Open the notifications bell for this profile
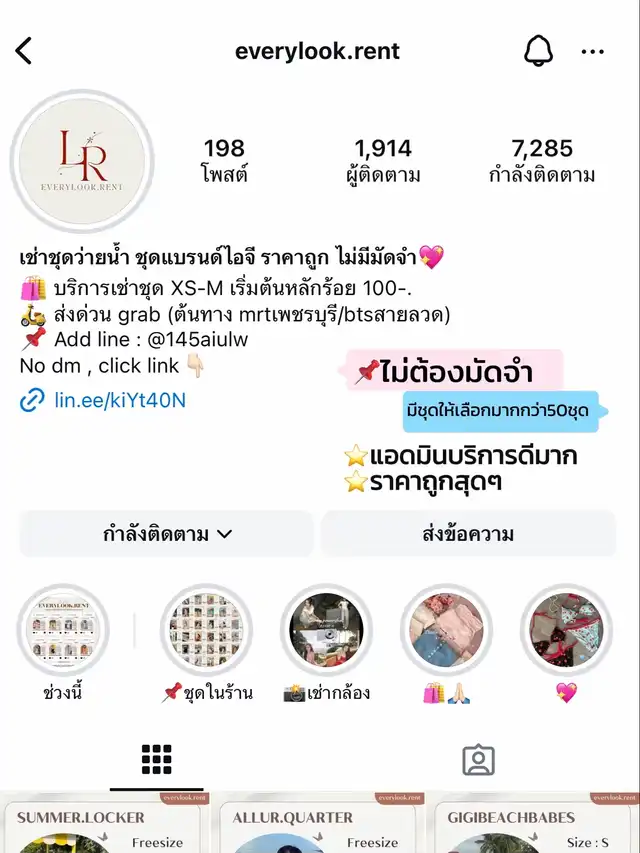Viewport: 640px width, 853px height. pyautogui.click(x=538, y=50)
